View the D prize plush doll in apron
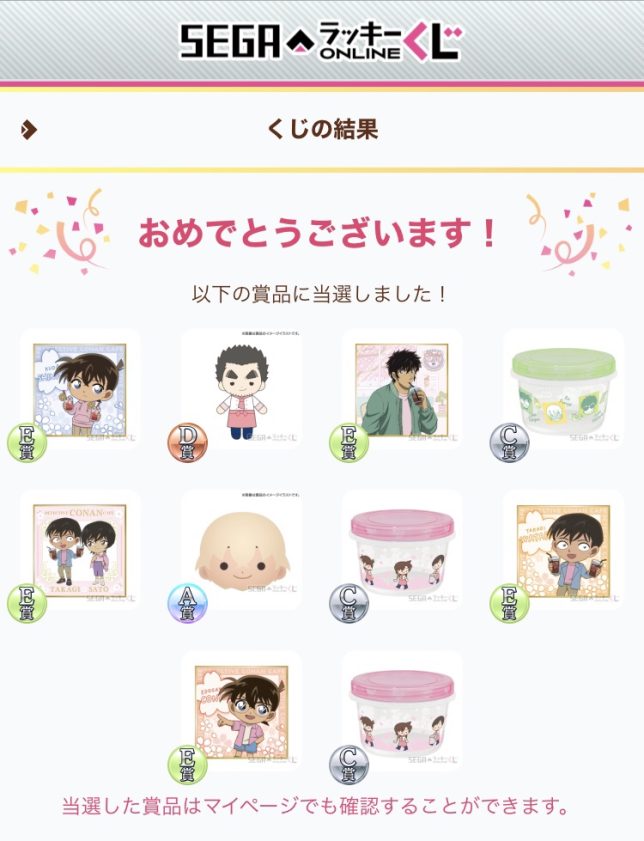 pyautogui.click(x=241, y=389)
